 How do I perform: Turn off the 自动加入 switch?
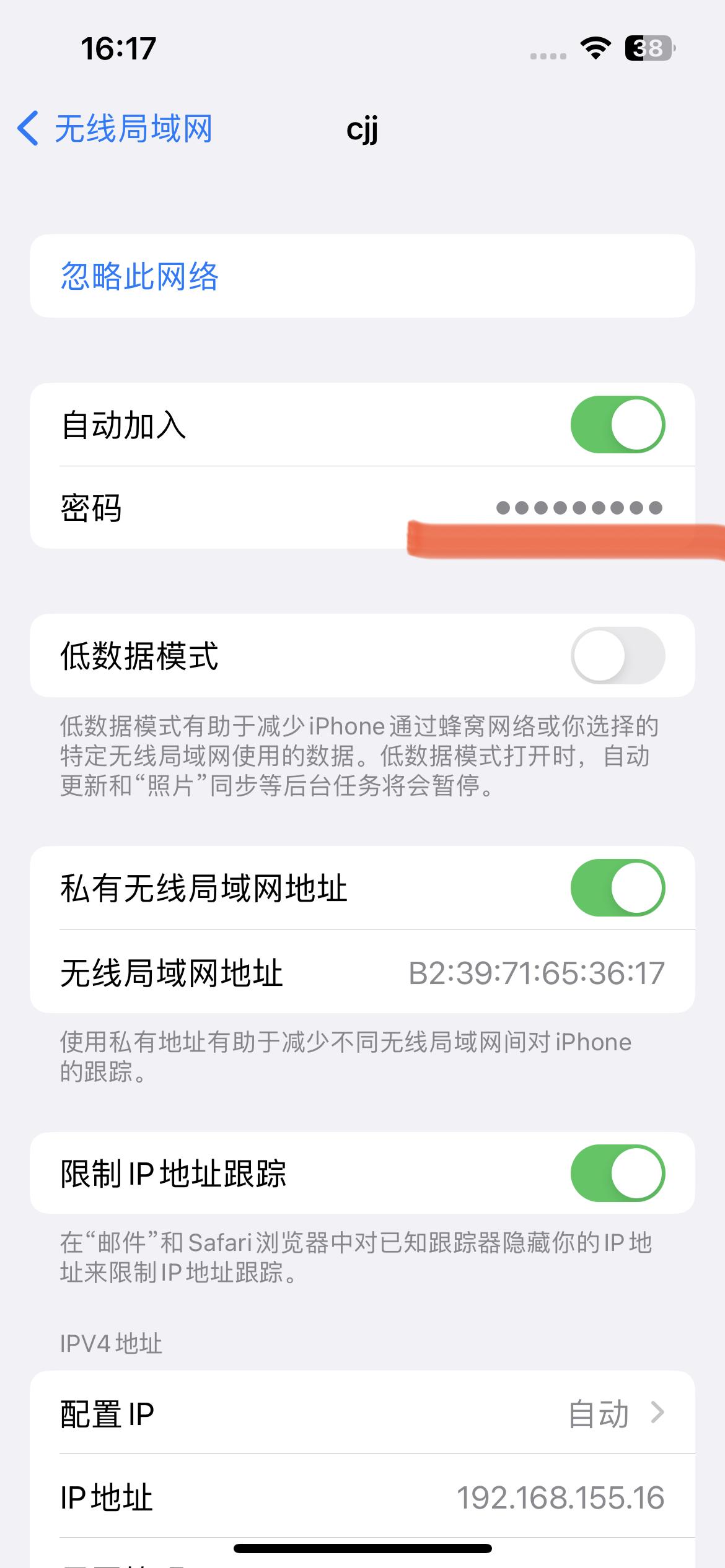pos(618,425)
